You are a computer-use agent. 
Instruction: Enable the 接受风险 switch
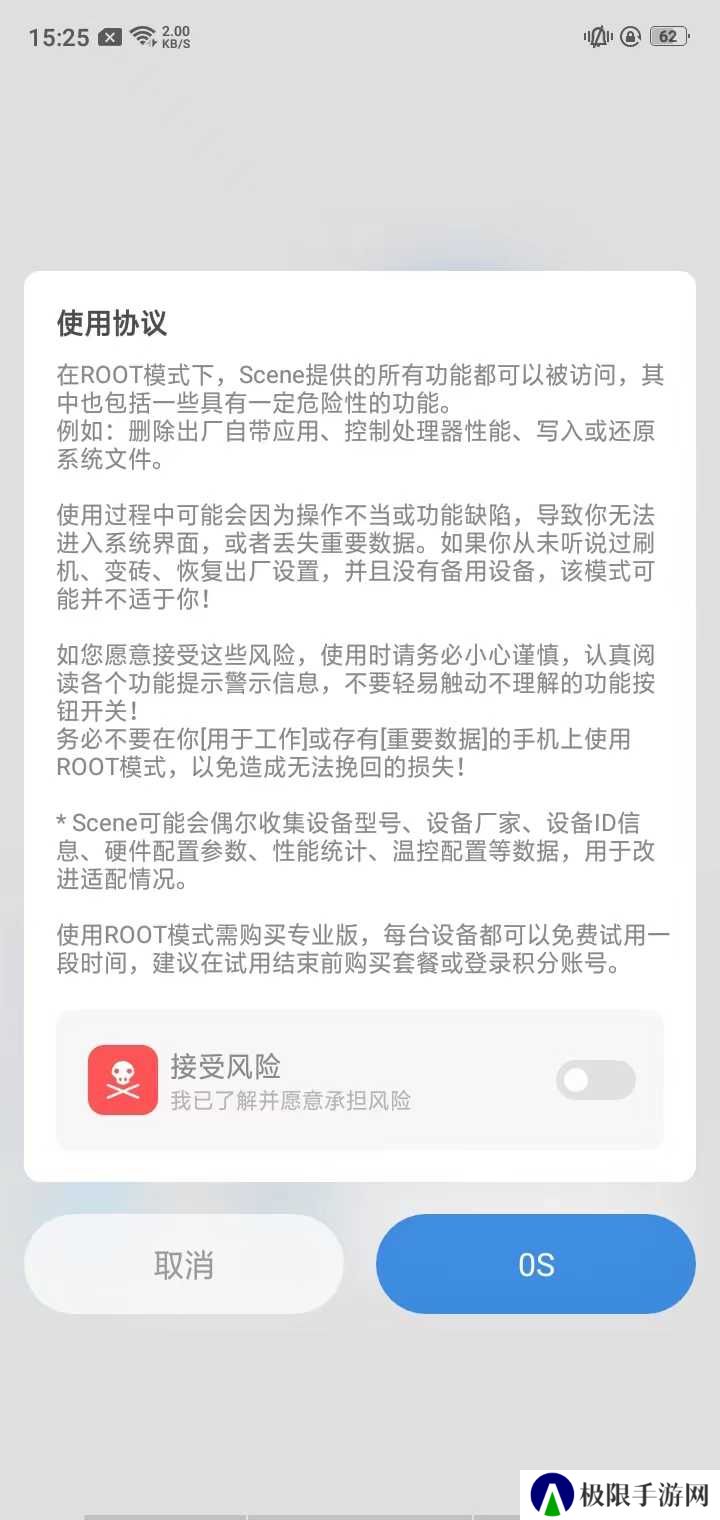click(595, 1080)
